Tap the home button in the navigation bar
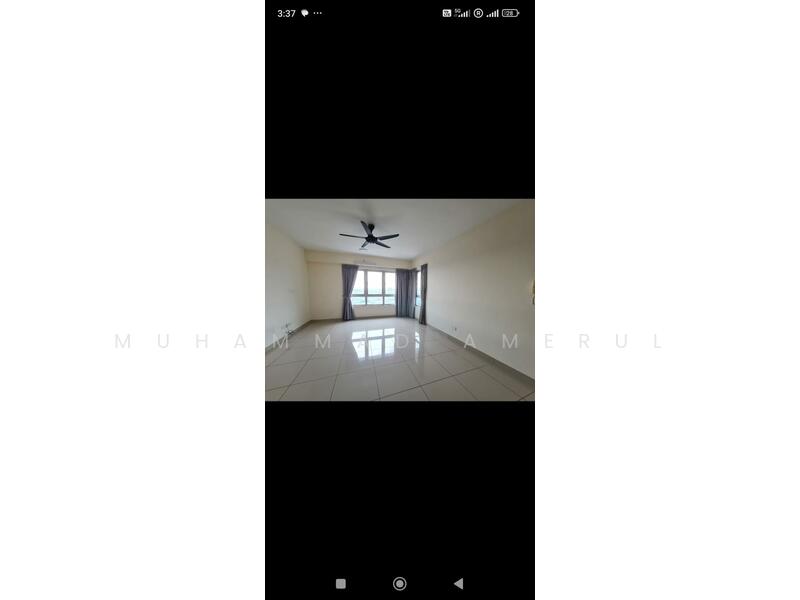This screenshot has height=600, width=800. [399, 583]
